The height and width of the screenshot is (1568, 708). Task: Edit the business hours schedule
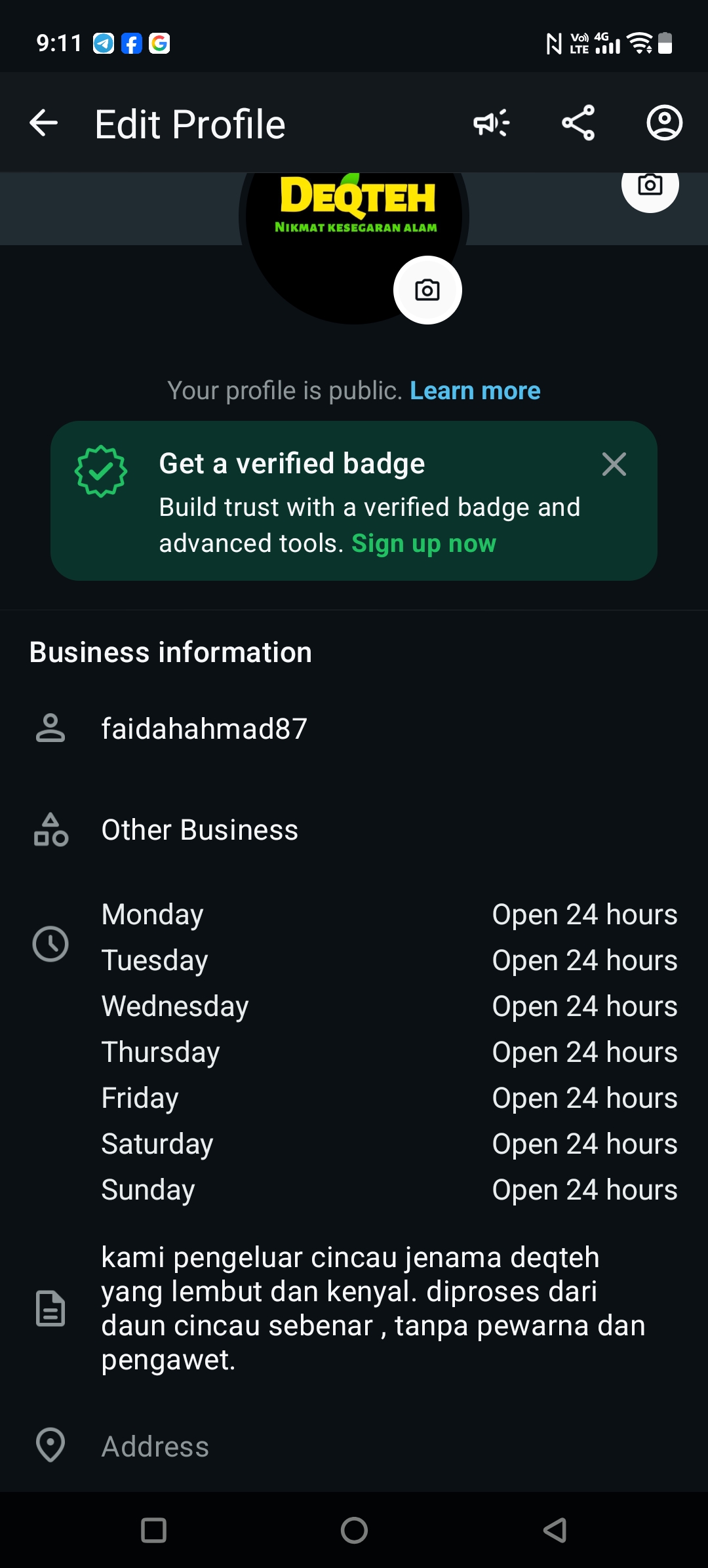389,1051
